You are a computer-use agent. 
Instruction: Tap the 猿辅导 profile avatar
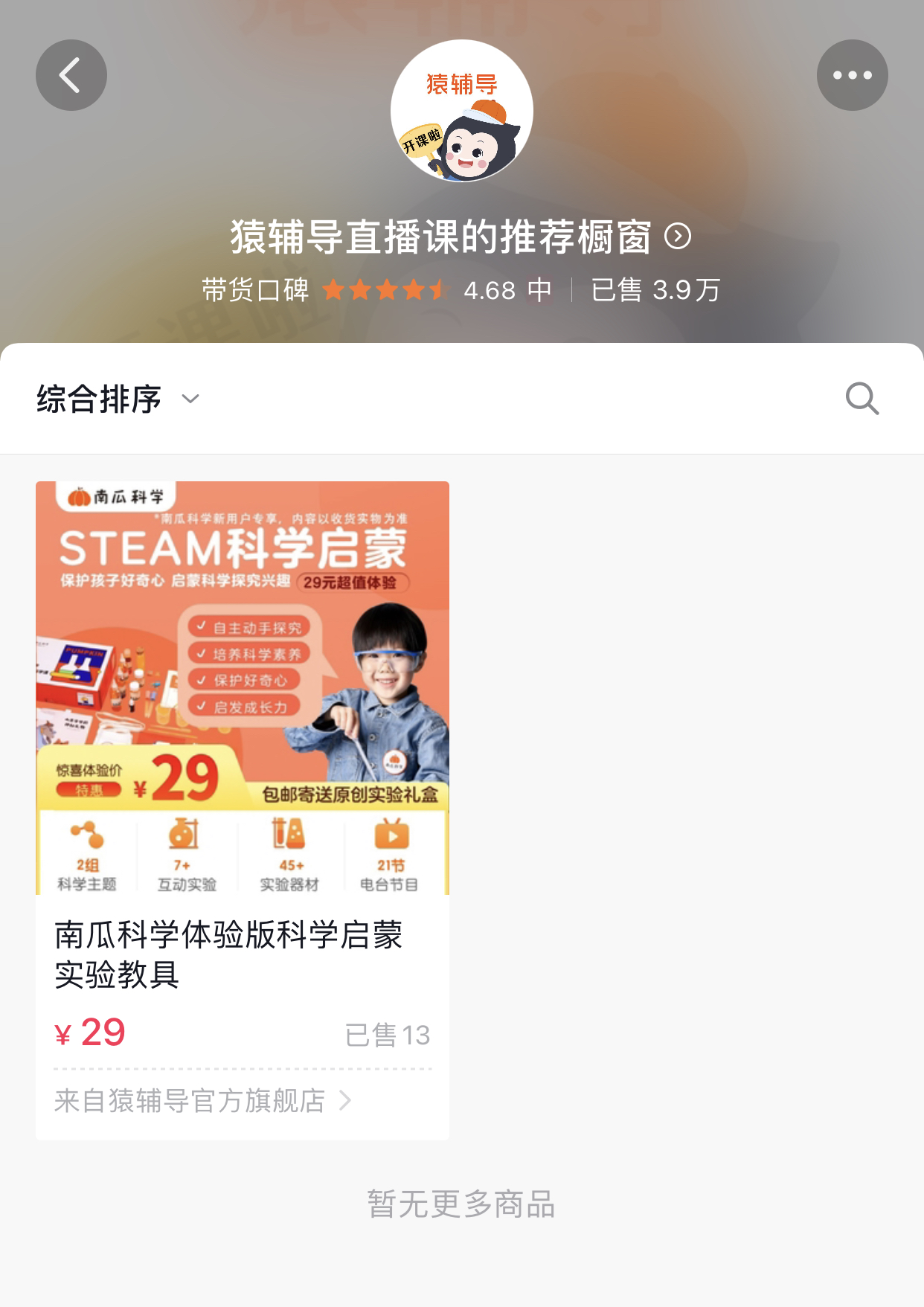[x=461, y=110]
